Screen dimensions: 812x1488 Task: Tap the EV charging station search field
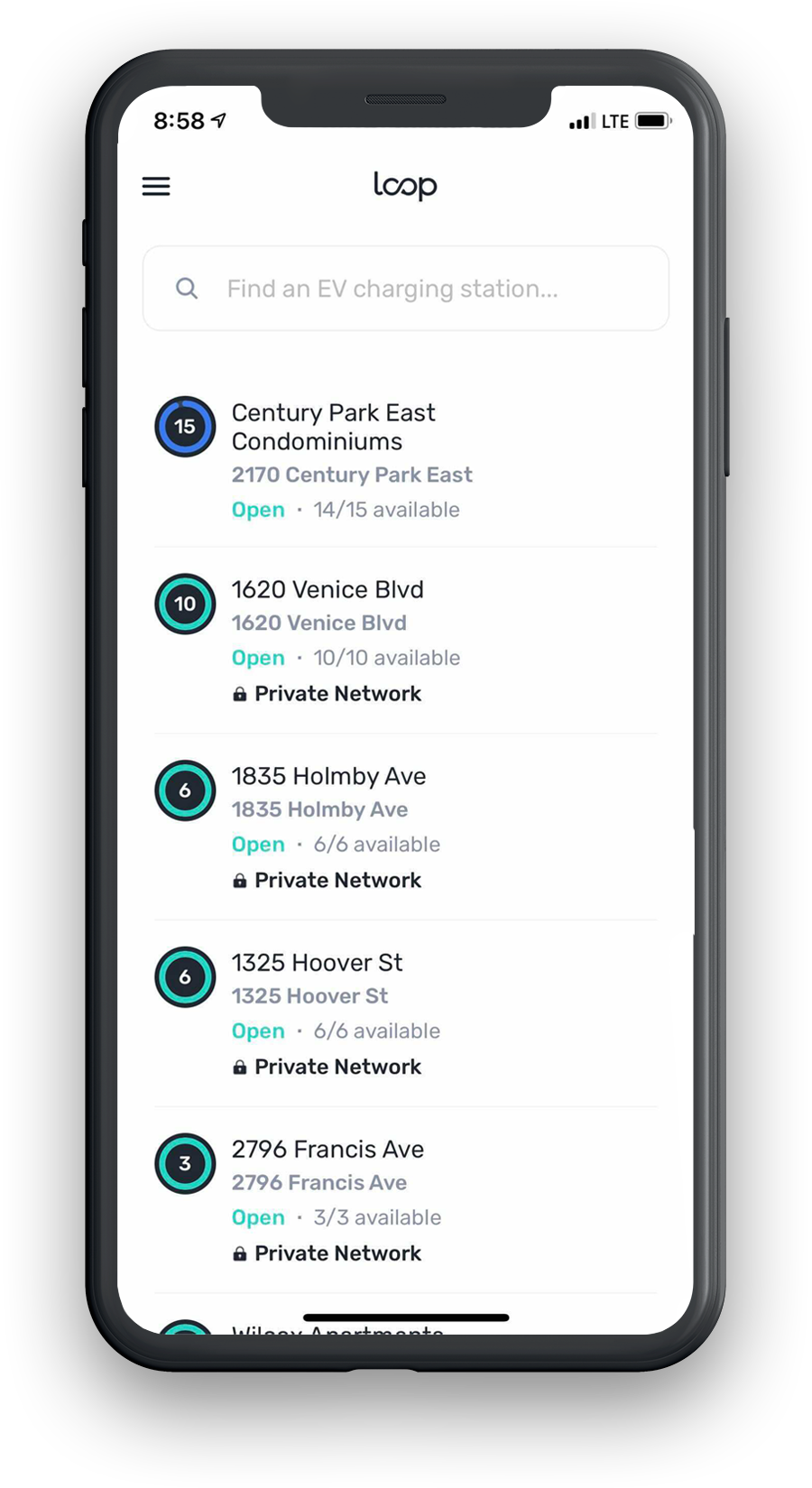tap(406, 289)
